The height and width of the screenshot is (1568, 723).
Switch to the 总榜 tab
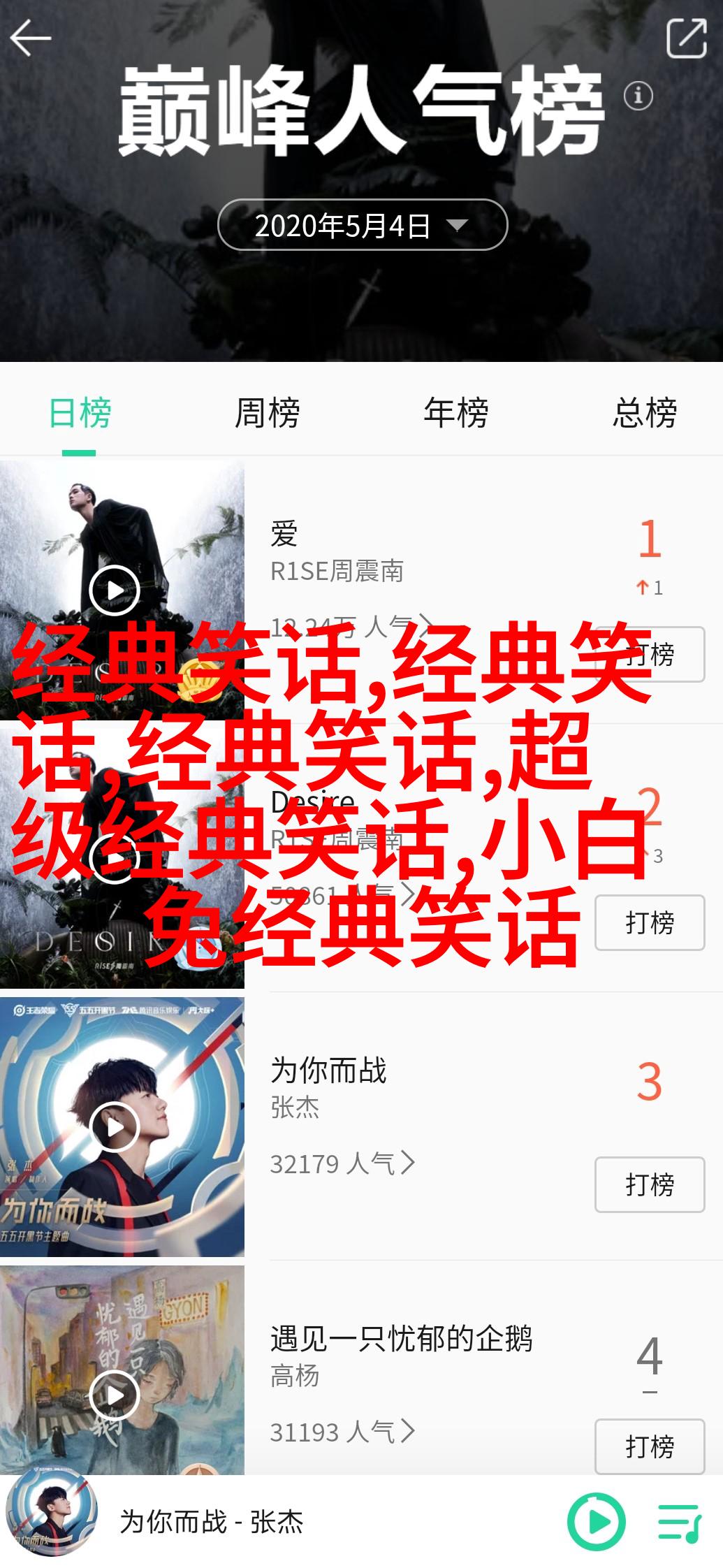click(644, 412)
